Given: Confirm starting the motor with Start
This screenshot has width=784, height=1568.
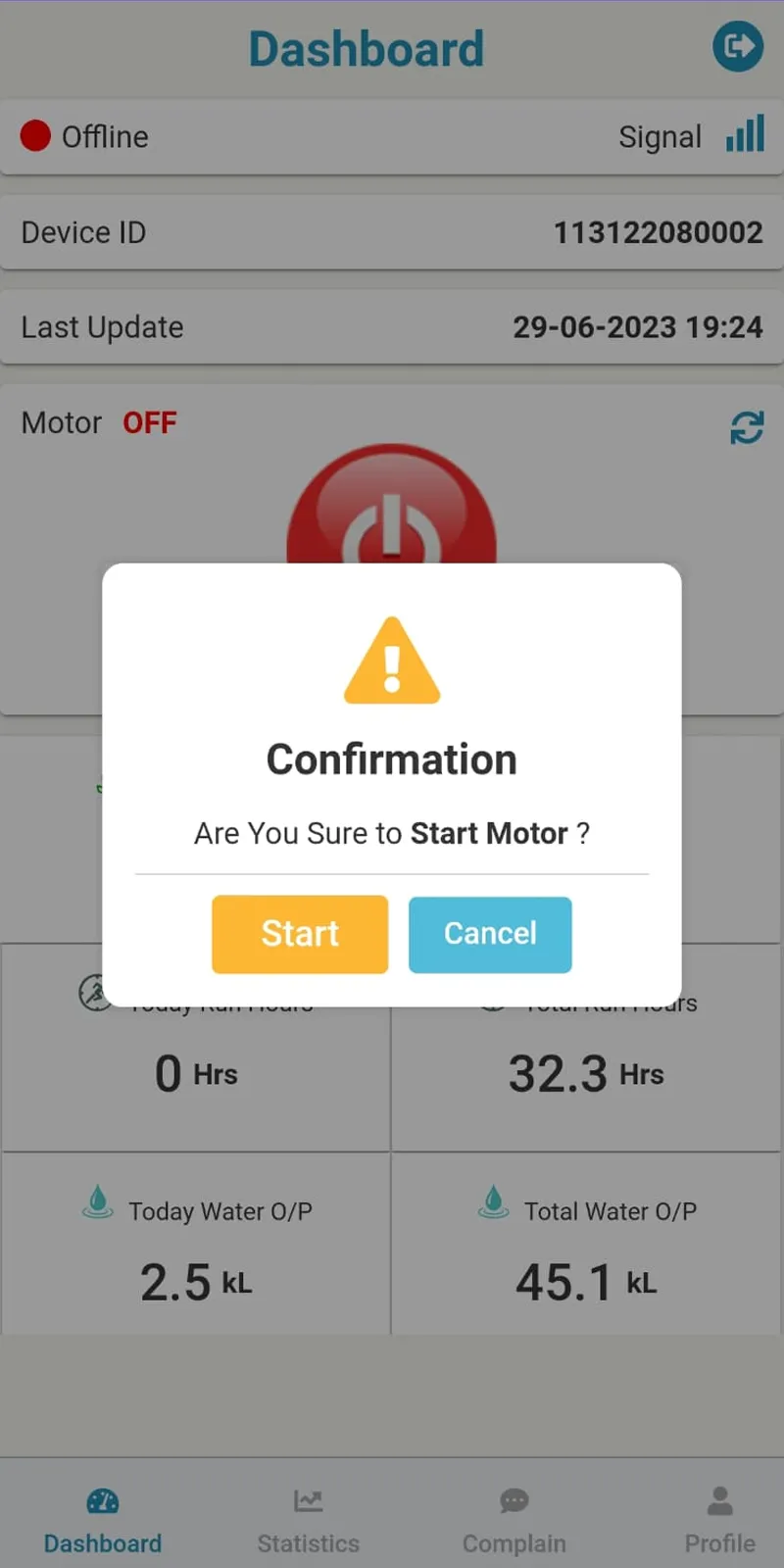Looking at the screenshot, I should point(300,934).
